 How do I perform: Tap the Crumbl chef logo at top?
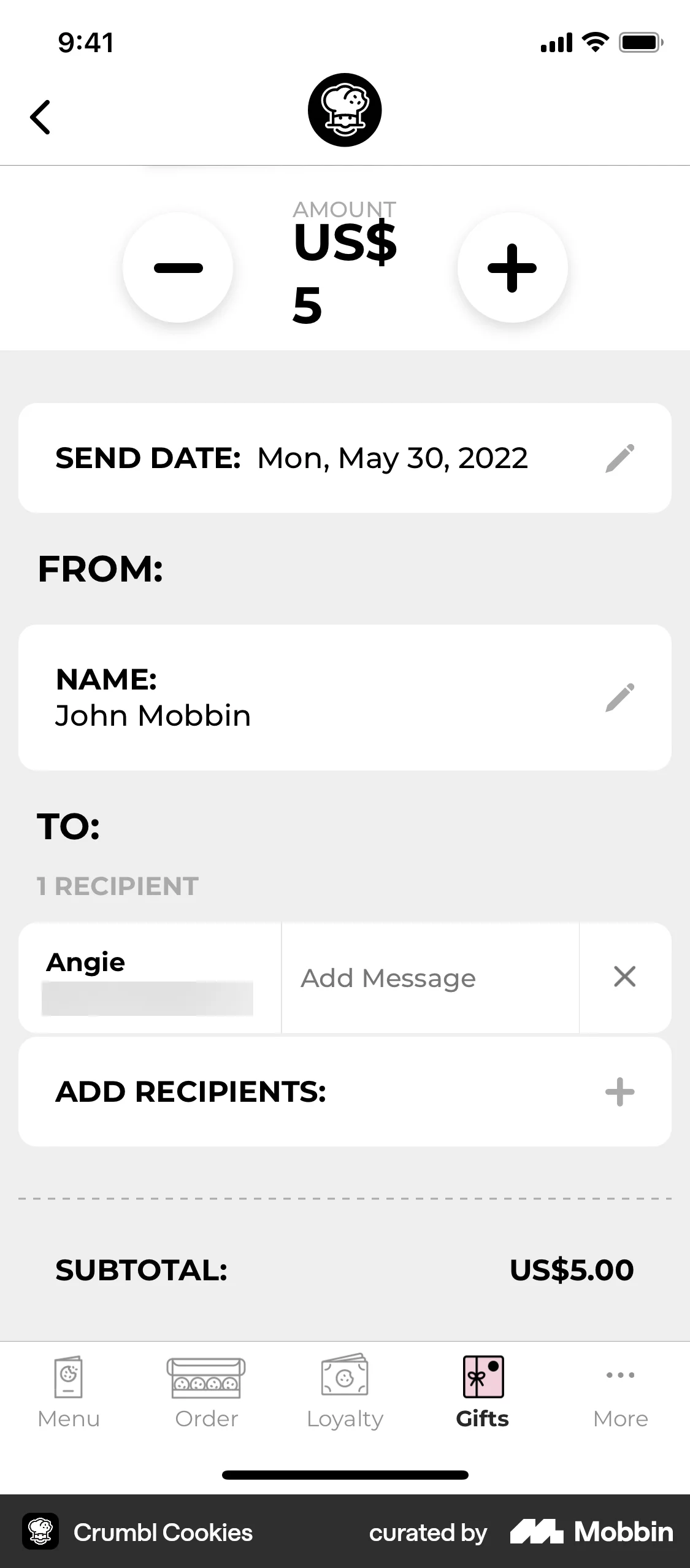[345, 109]
